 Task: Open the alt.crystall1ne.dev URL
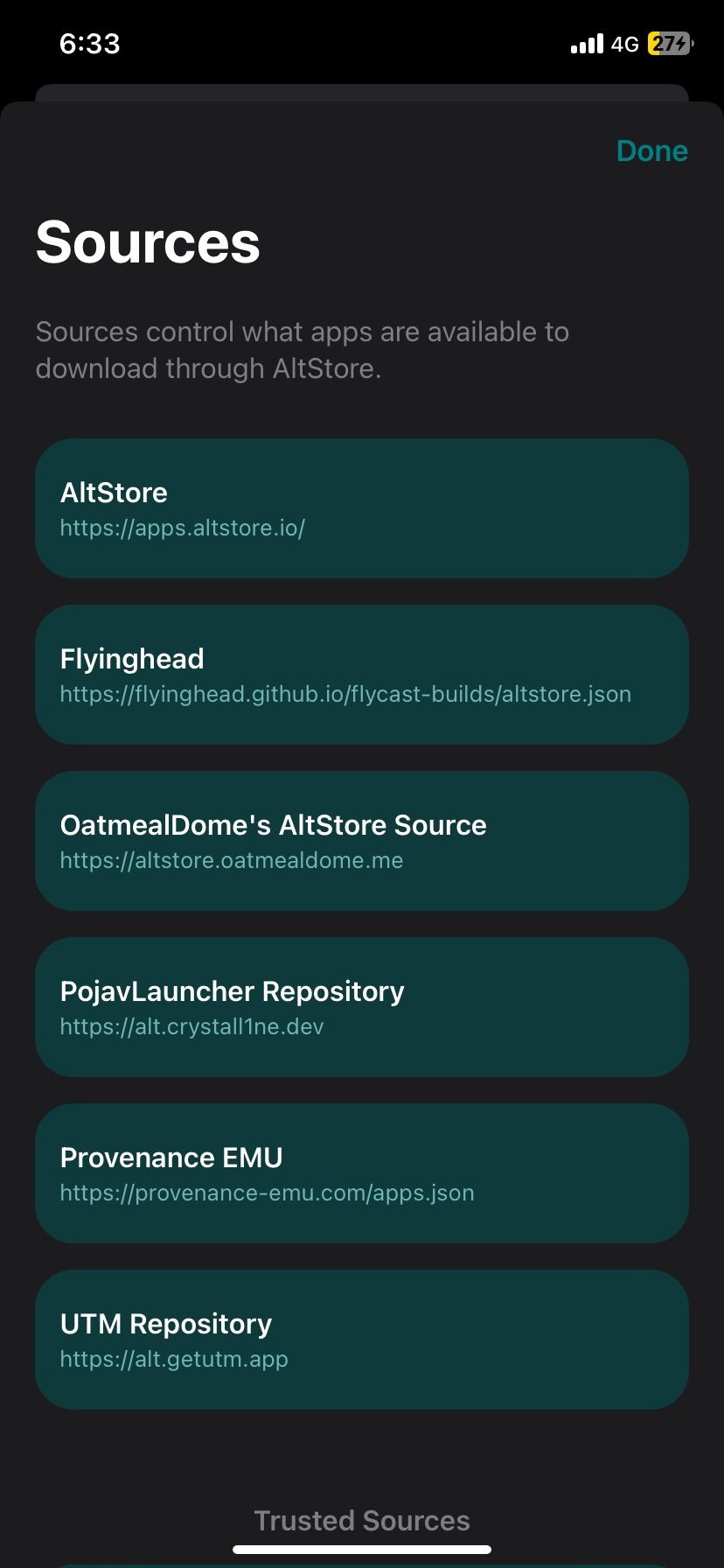[191, 1026]
